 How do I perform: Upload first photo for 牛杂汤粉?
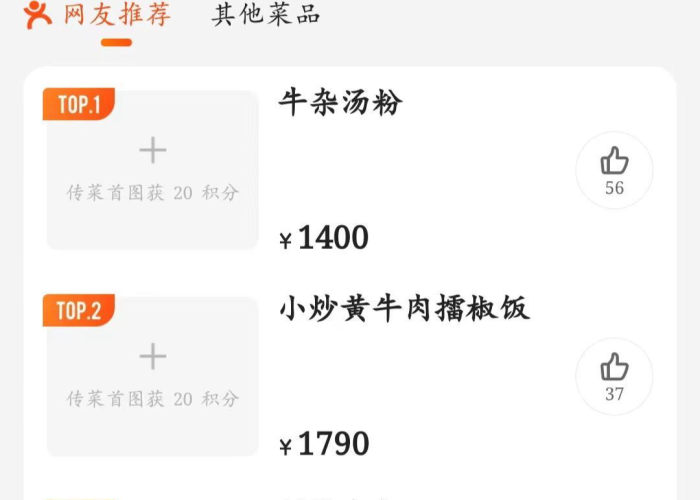click(152, 168)
